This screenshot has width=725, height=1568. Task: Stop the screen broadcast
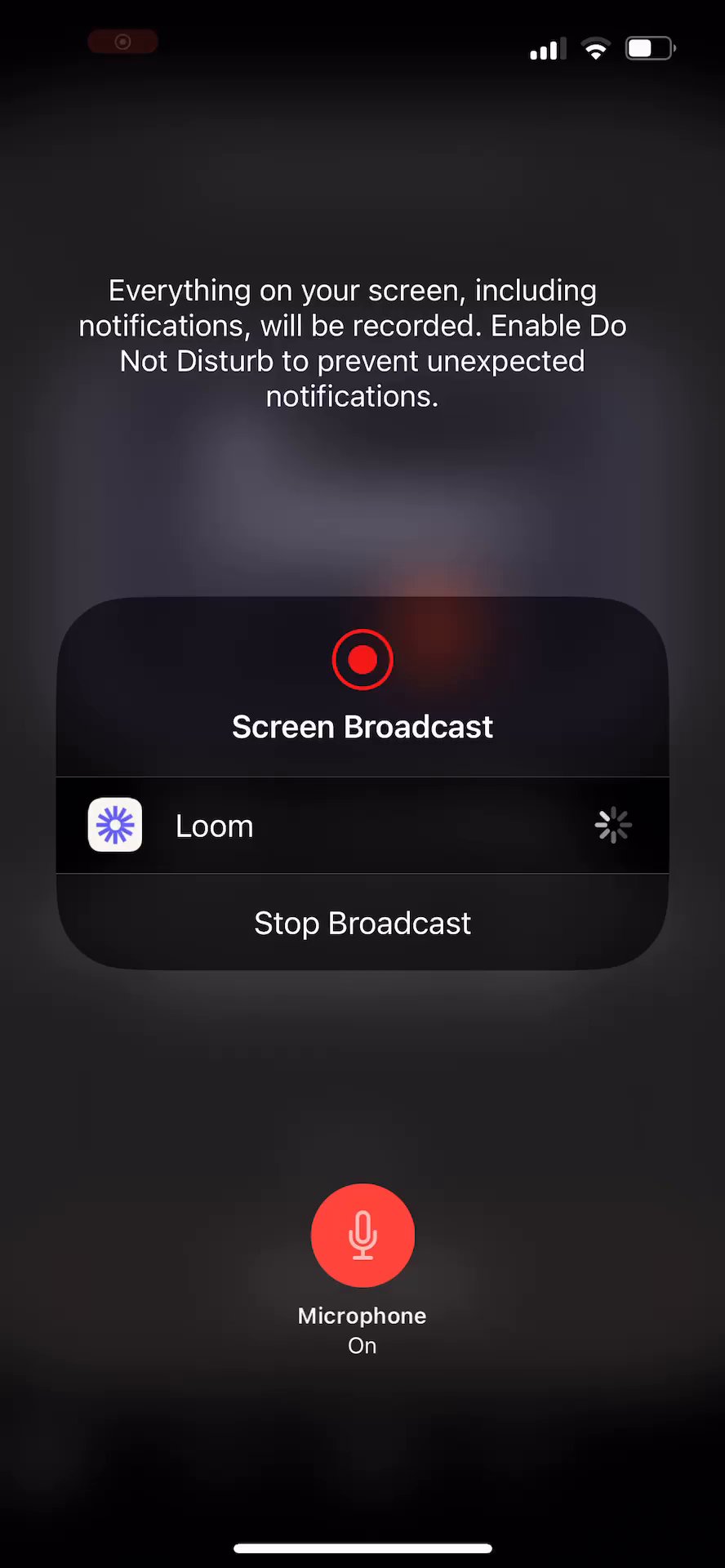pyautogui.click(x=362, y=923)
